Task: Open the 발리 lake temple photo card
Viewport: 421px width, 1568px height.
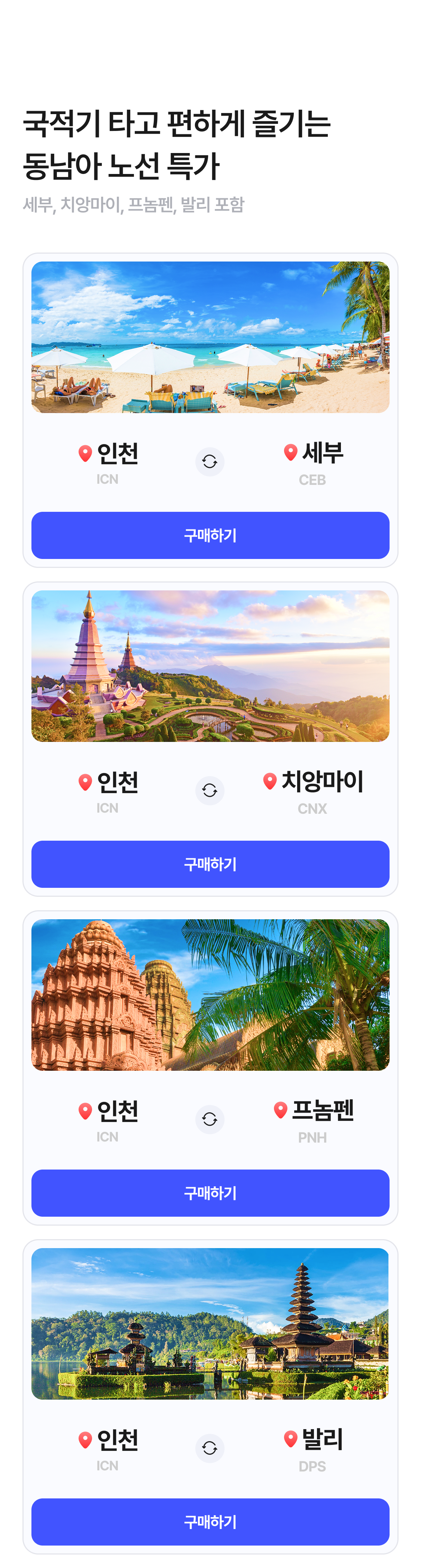Action: tap(210, 1323)
